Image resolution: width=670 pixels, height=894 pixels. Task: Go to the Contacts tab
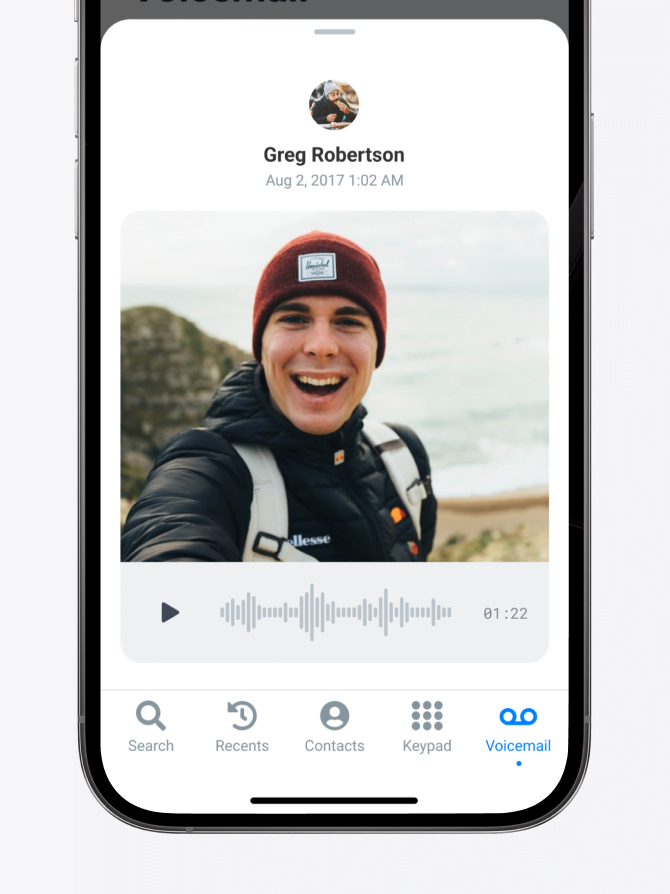pos(334,727)
